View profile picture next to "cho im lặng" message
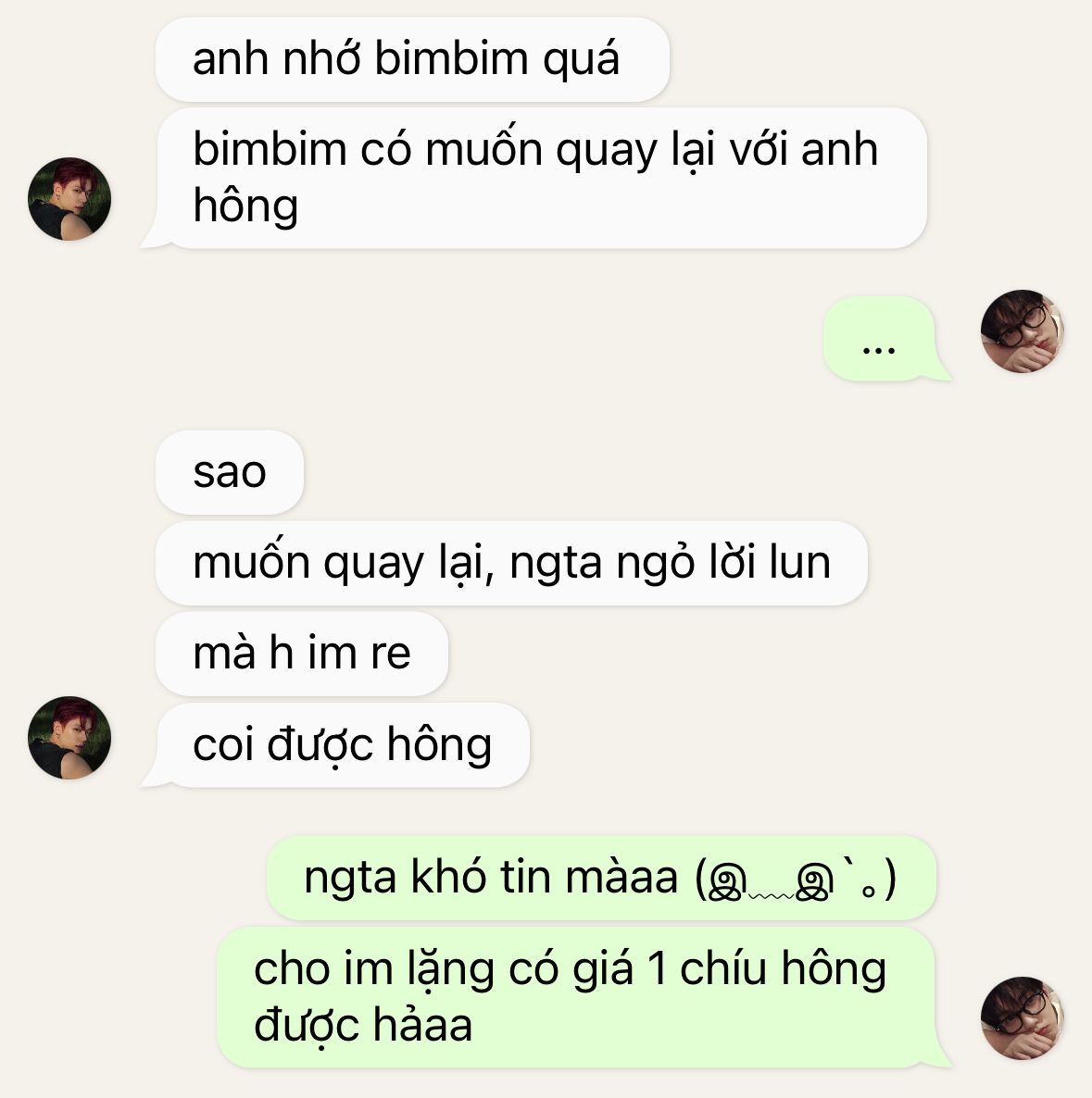 [1022, 1017]
